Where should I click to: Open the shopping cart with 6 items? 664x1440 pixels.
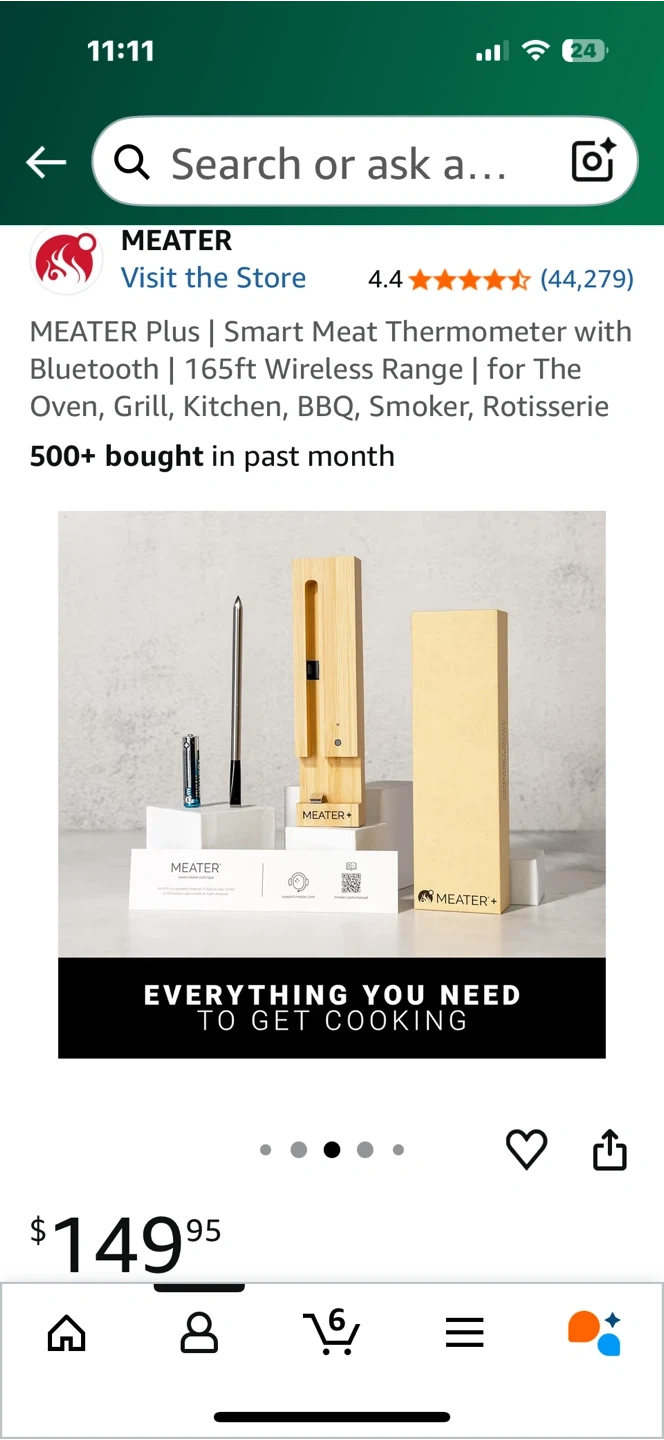(331, 1332)
